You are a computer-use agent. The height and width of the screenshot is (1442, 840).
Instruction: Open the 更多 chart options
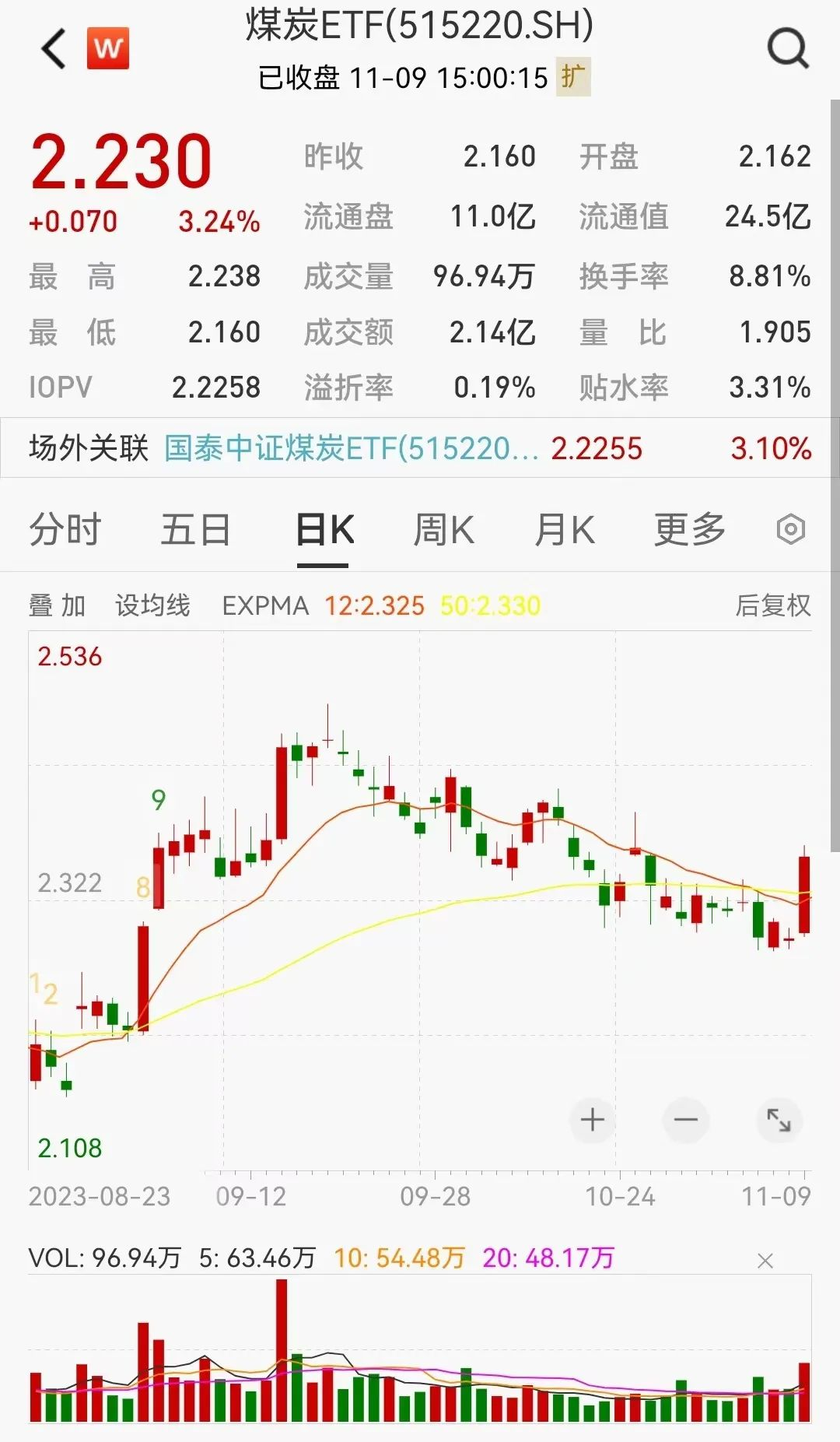click(x=689, y=530)
